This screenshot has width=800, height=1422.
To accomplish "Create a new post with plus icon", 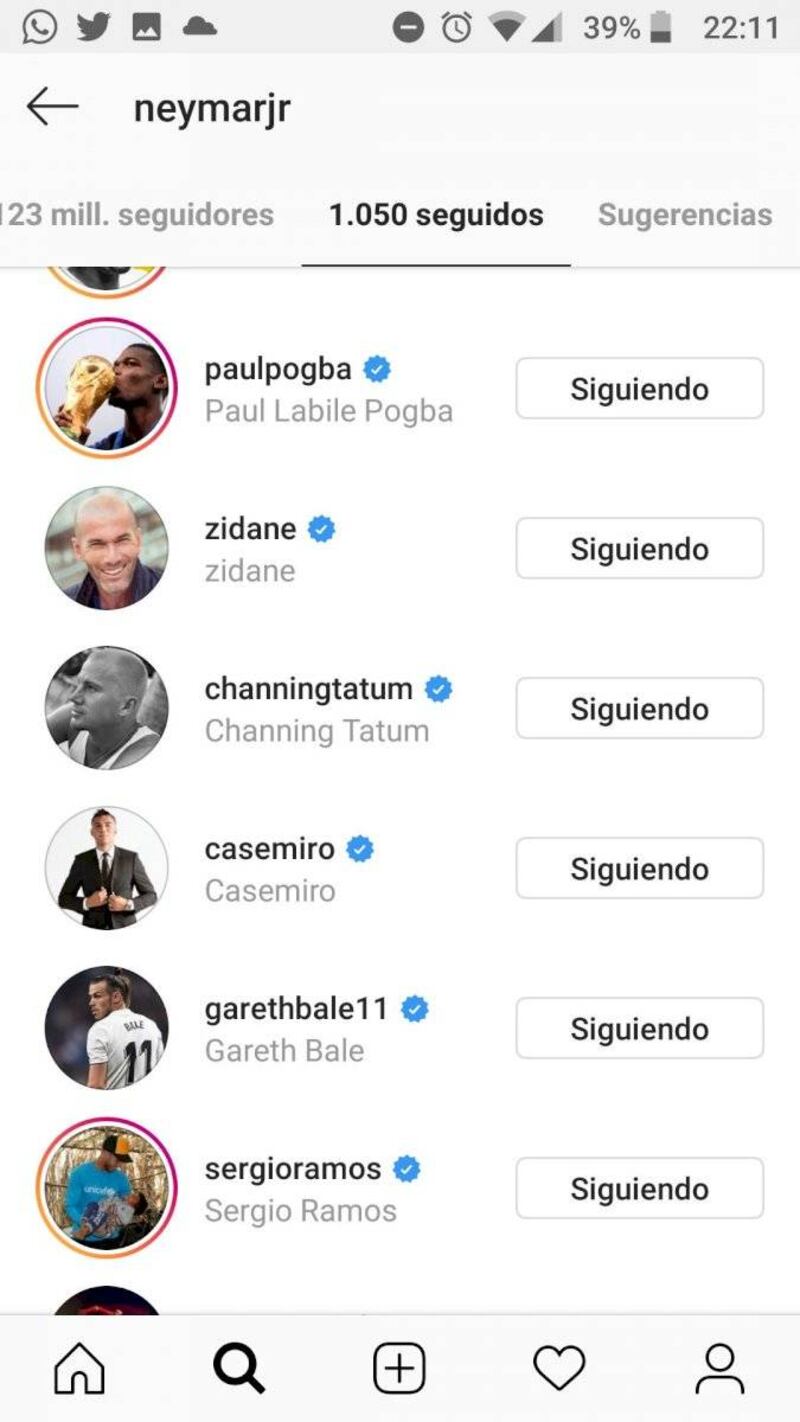I will click(x=399, y=1368).
